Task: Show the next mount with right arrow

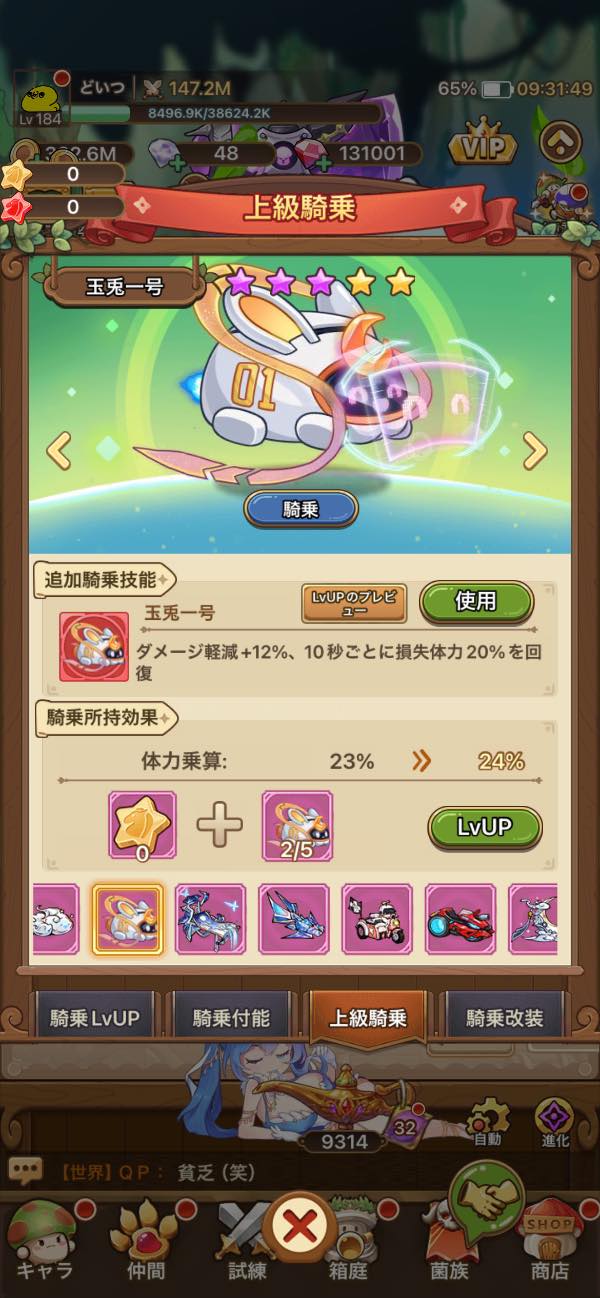Action: pyautogui.click(x=535, y=451)
